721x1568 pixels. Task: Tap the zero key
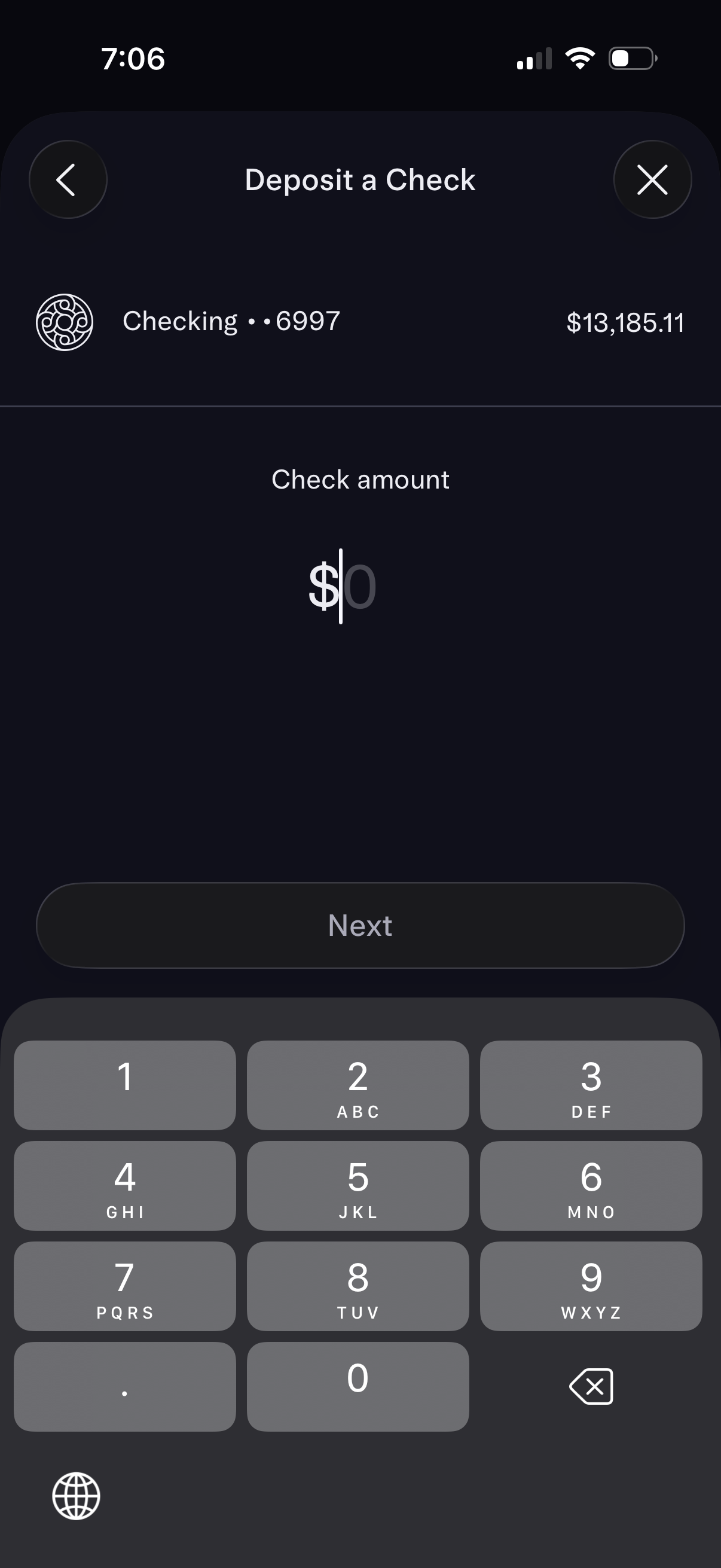tap(358, 1388)
